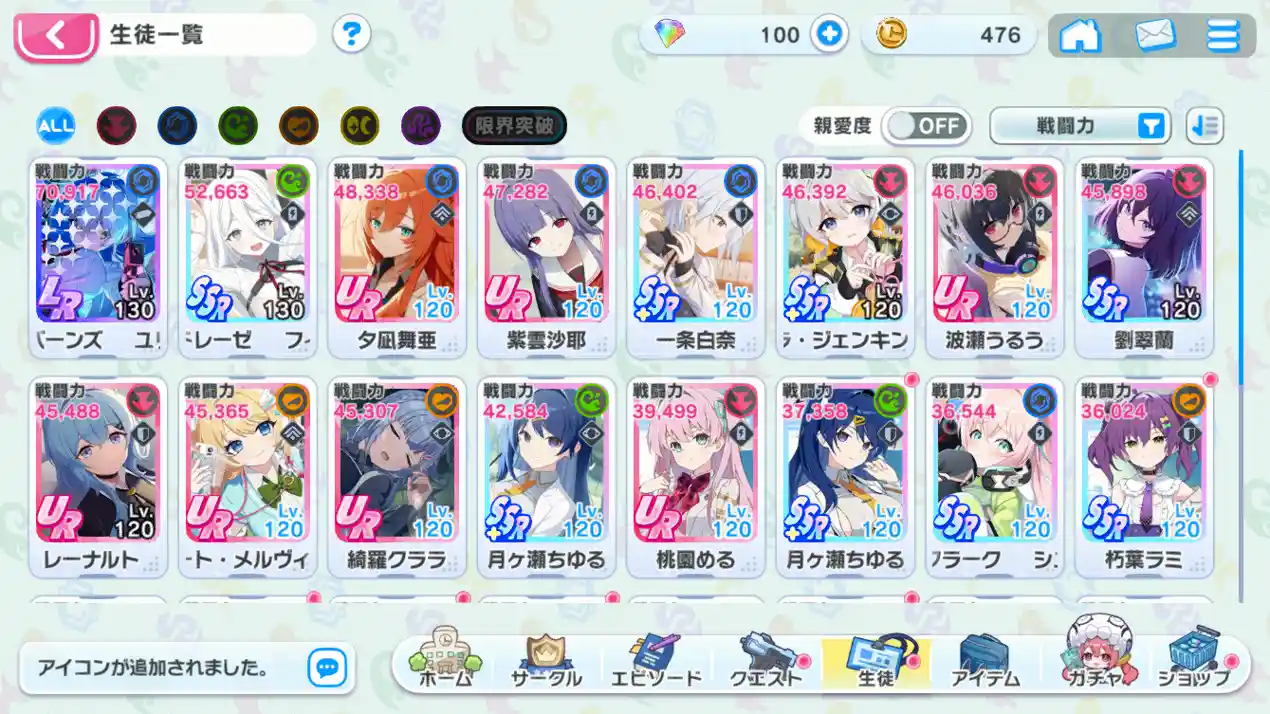1270x714 pixels.
Task: Open the クエスト tab
Action: tap(765, 661)
